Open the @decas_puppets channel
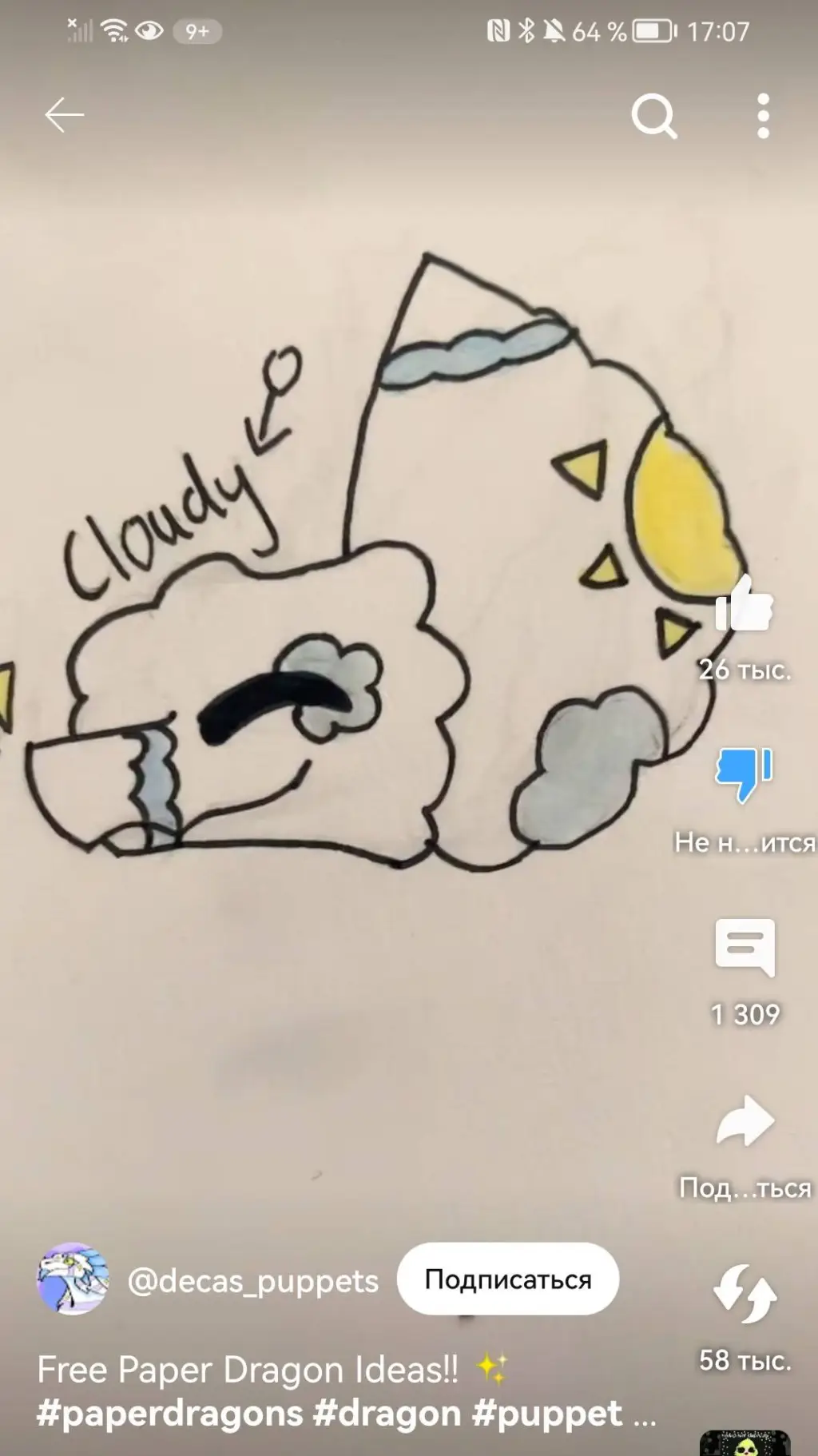This screenshot has width=818, height=1456. coord(253,1281)
